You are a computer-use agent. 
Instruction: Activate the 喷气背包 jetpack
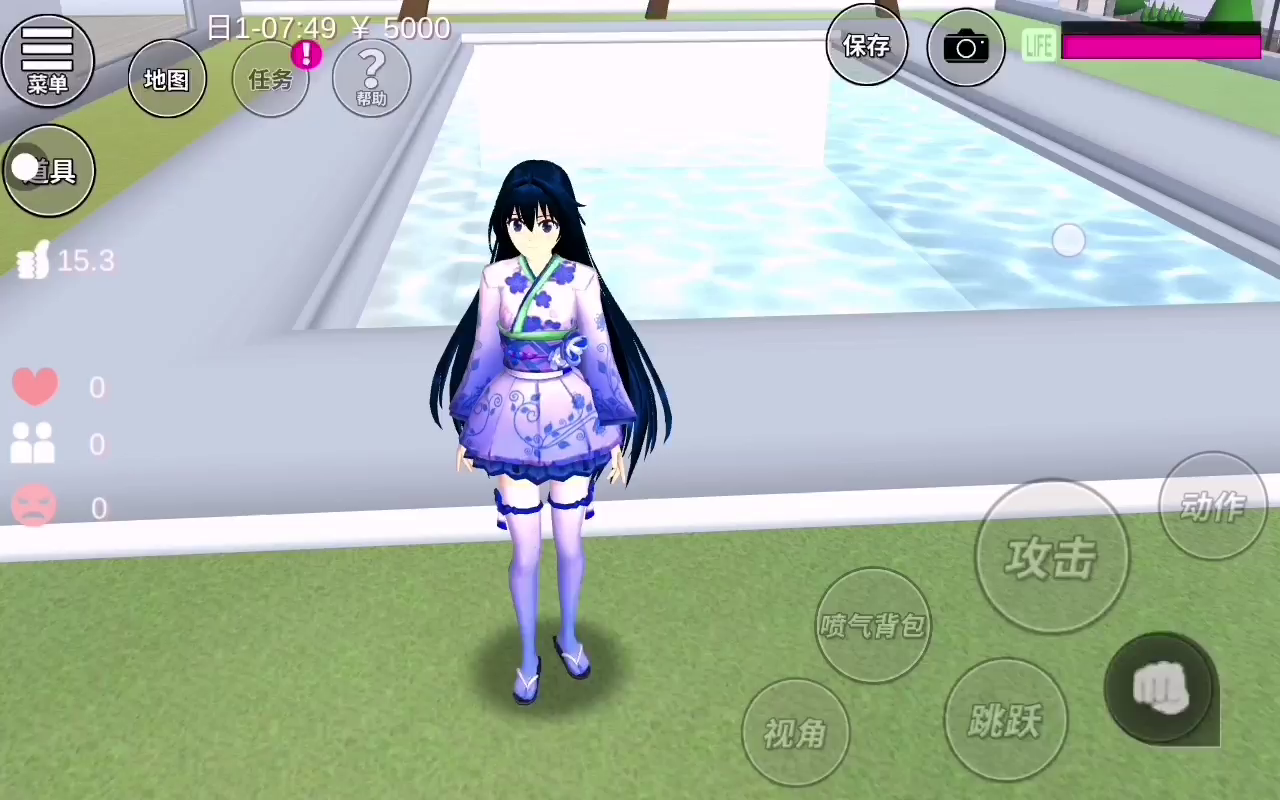pyautogui.click(x=873, y=625)
